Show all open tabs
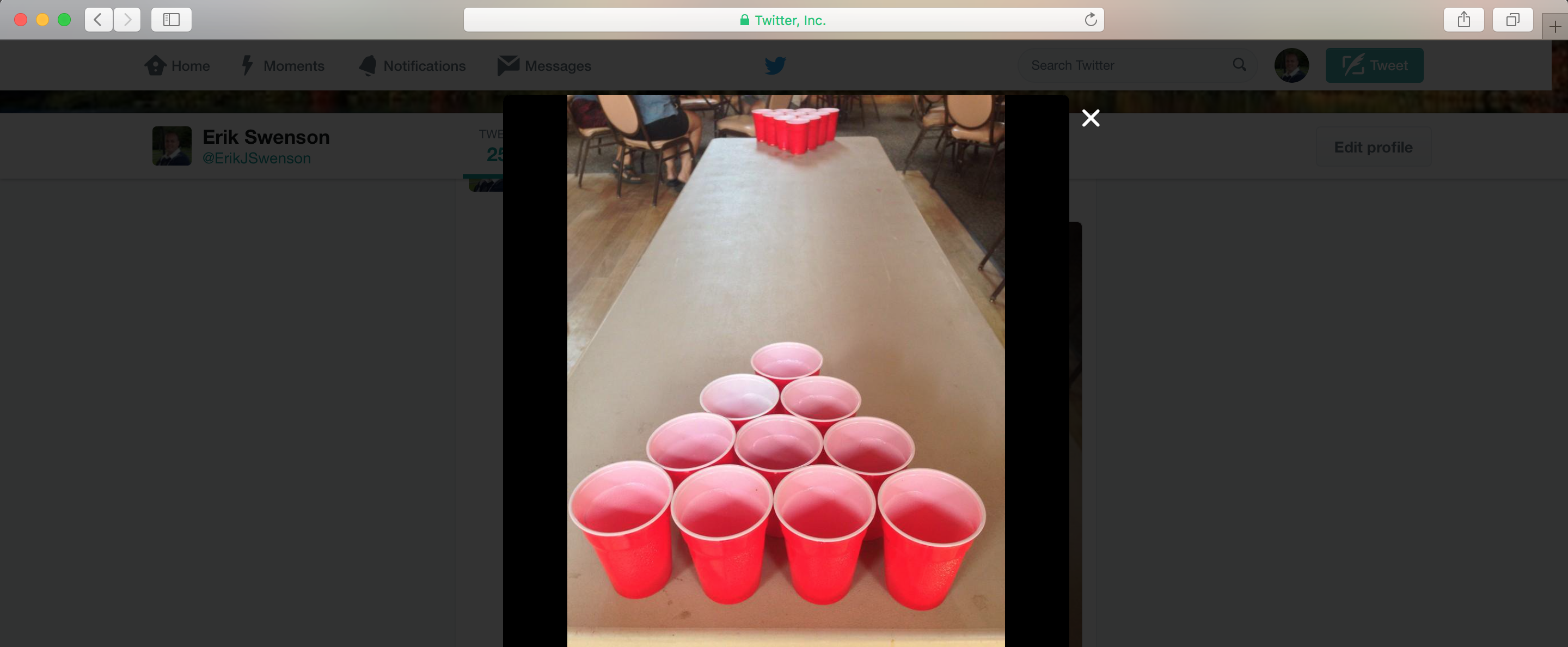Image resolution: width=1568 pixels, height=647 pixels. coord(1512,20)
